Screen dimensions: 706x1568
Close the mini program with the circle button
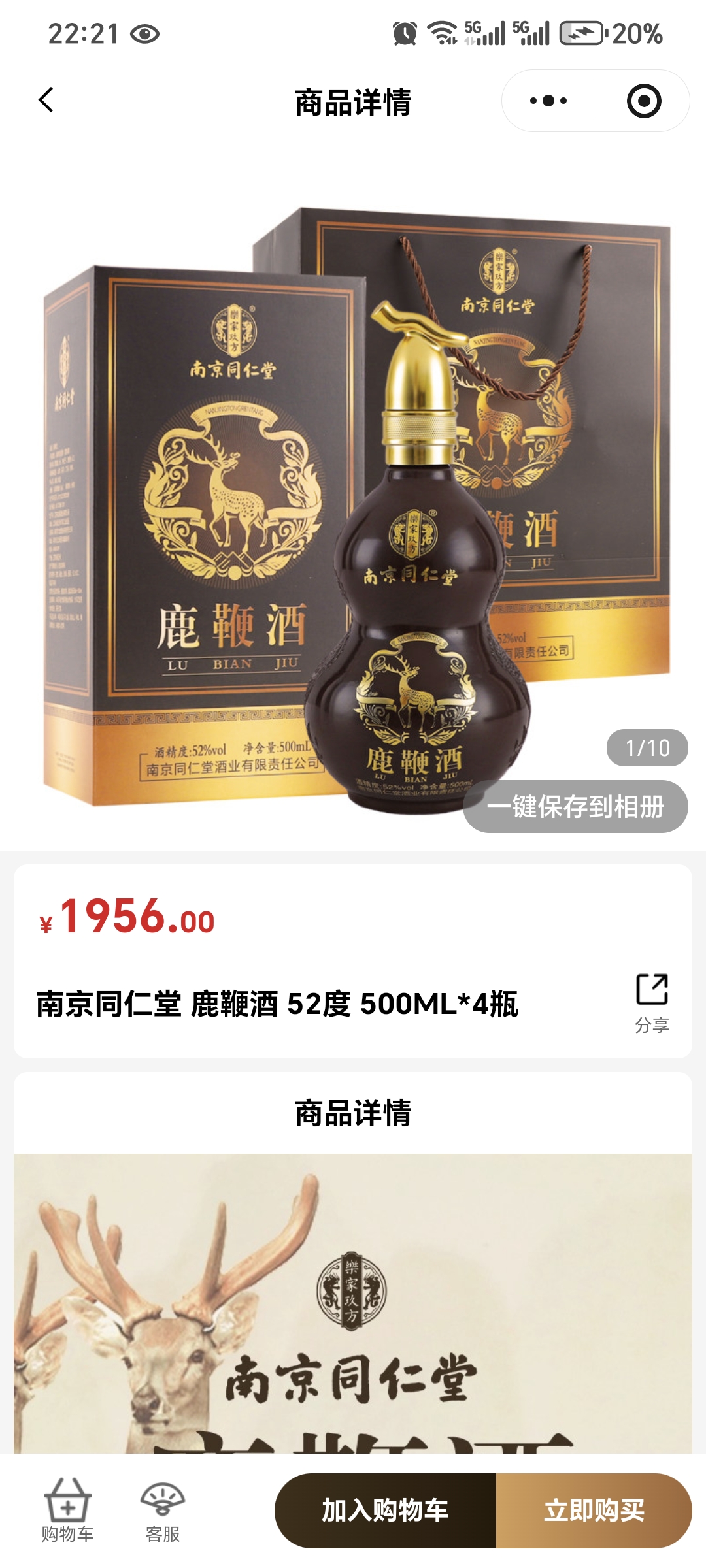pos(643,101)
